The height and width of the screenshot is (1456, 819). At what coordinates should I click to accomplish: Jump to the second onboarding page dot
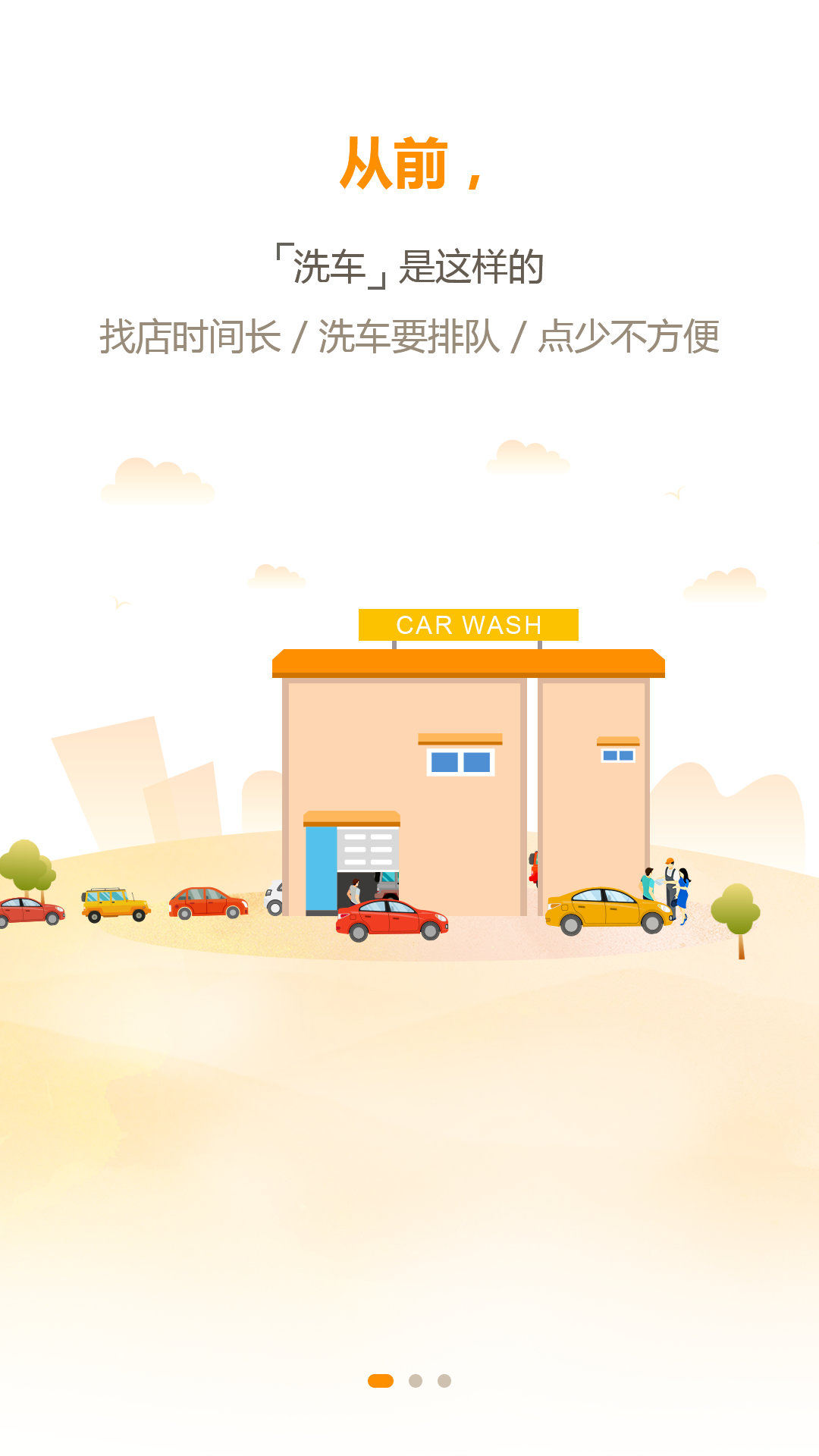point(415,1381)
